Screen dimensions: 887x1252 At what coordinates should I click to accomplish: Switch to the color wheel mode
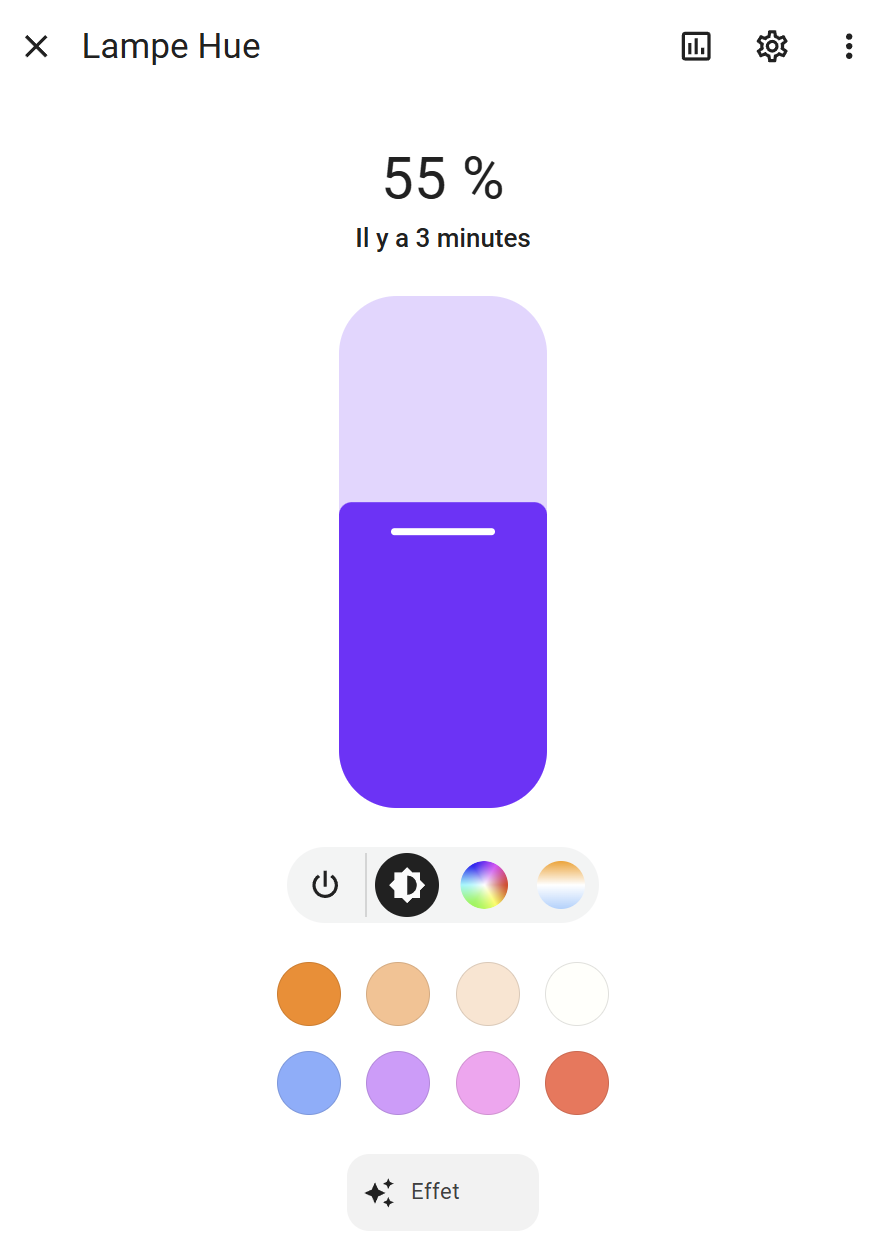pos(484,885)
